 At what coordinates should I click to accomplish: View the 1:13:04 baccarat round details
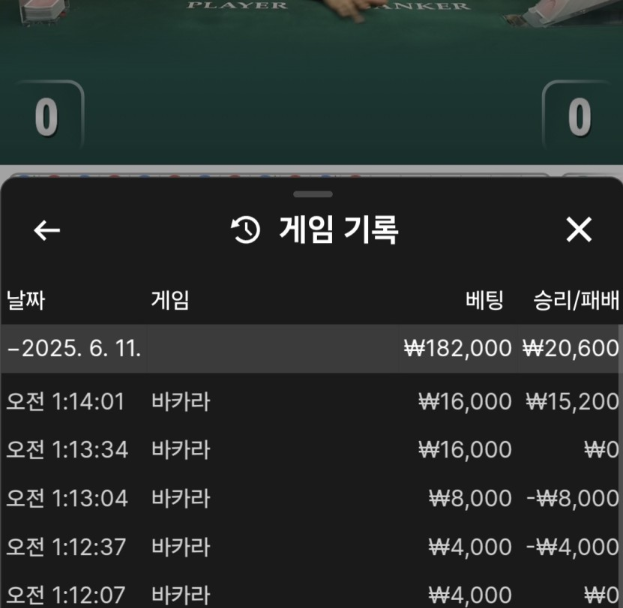tap(310, 498)
